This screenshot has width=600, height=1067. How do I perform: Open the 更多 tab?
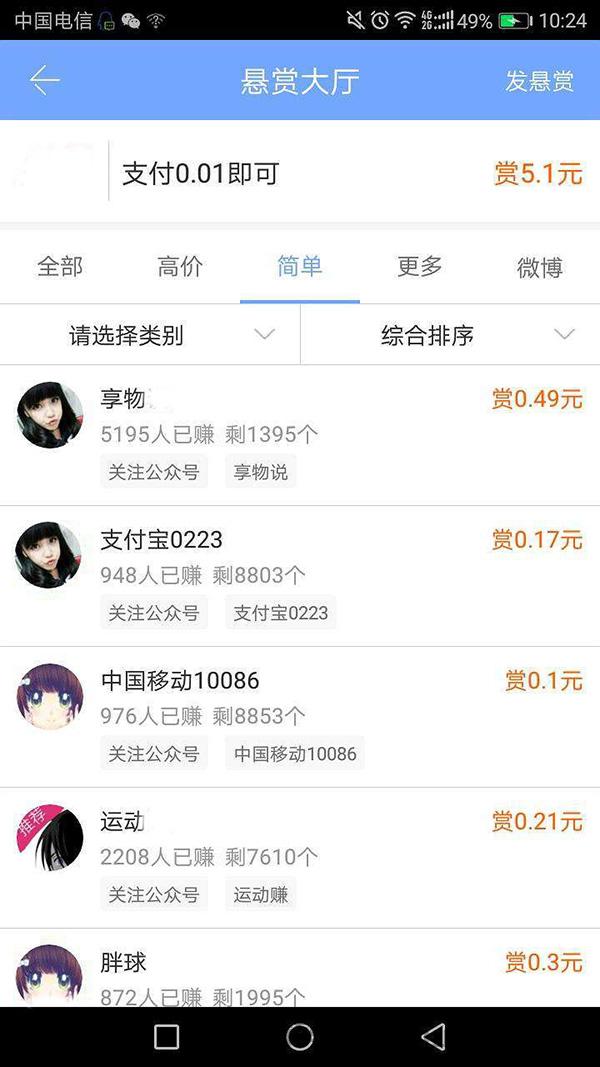[x=420, y=267]
